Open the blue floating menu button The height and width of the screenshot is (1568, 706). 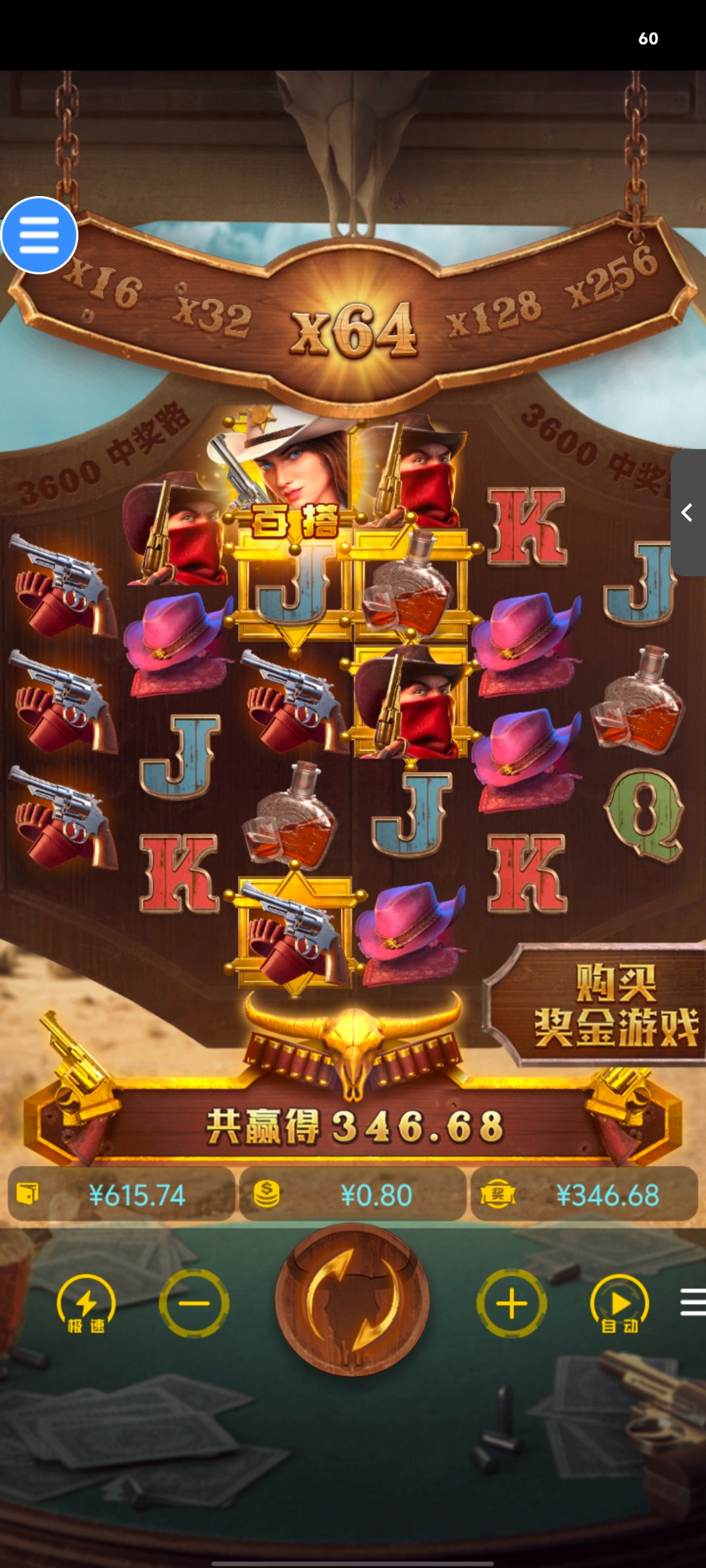[39, 235]
